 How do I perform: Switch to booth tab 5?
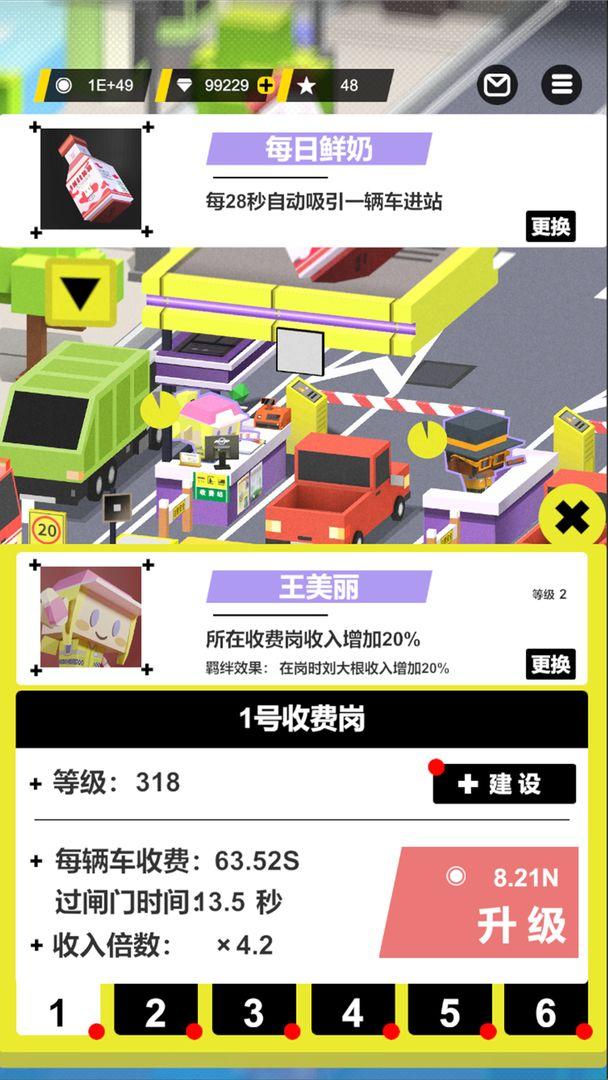(x=449, y=1012)
